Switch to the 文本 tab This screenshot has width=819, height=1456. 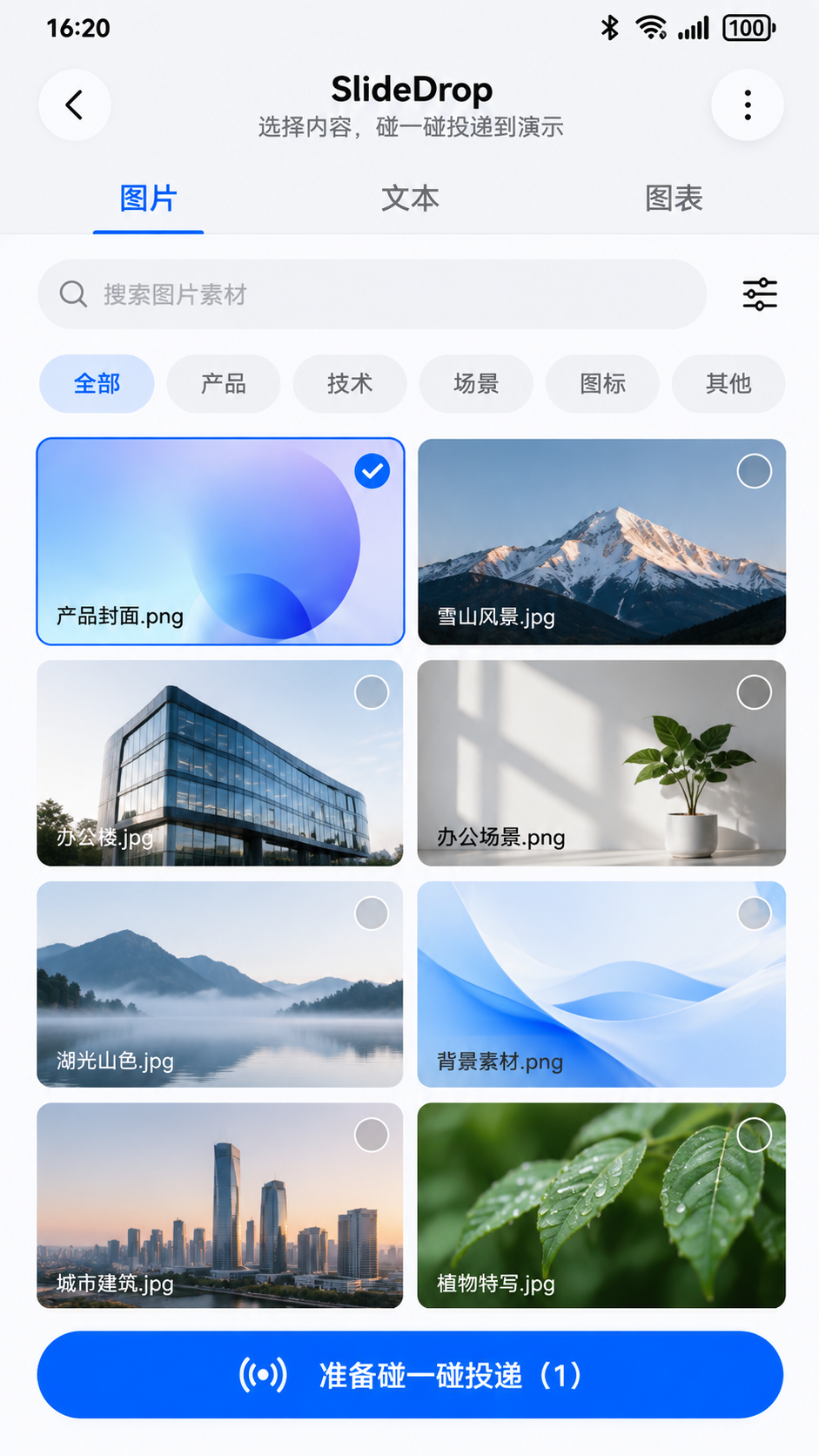tap(410, 199)
